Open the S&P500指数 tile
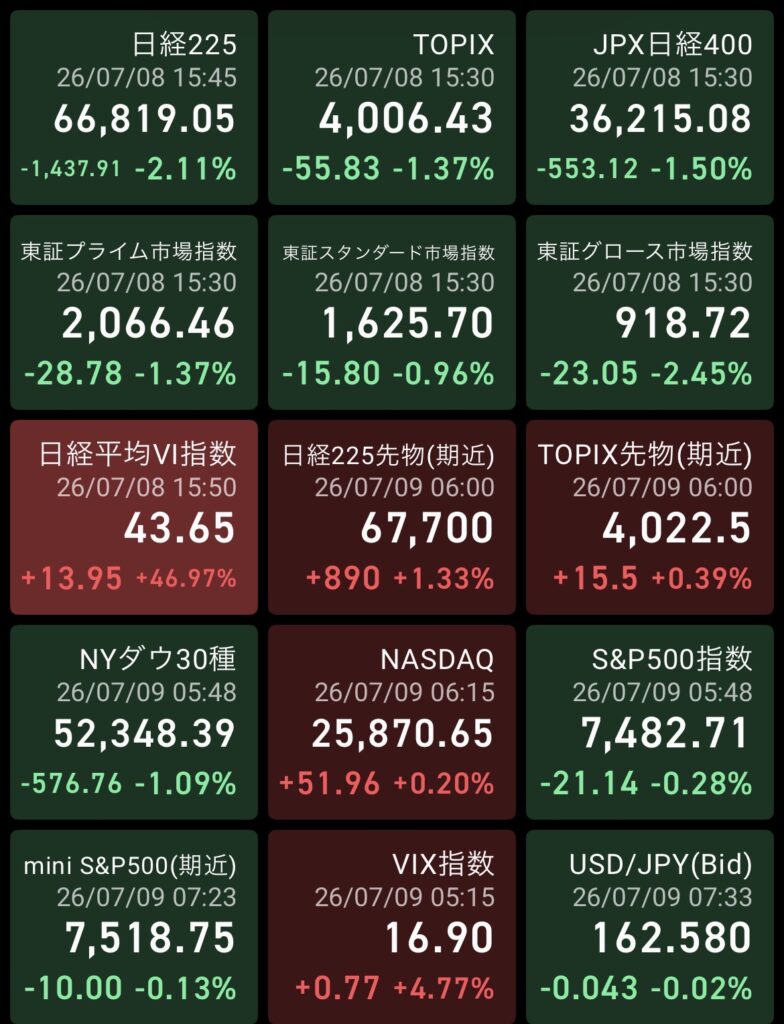This screenshot has width=784, height=1024. tap(650, 722)
